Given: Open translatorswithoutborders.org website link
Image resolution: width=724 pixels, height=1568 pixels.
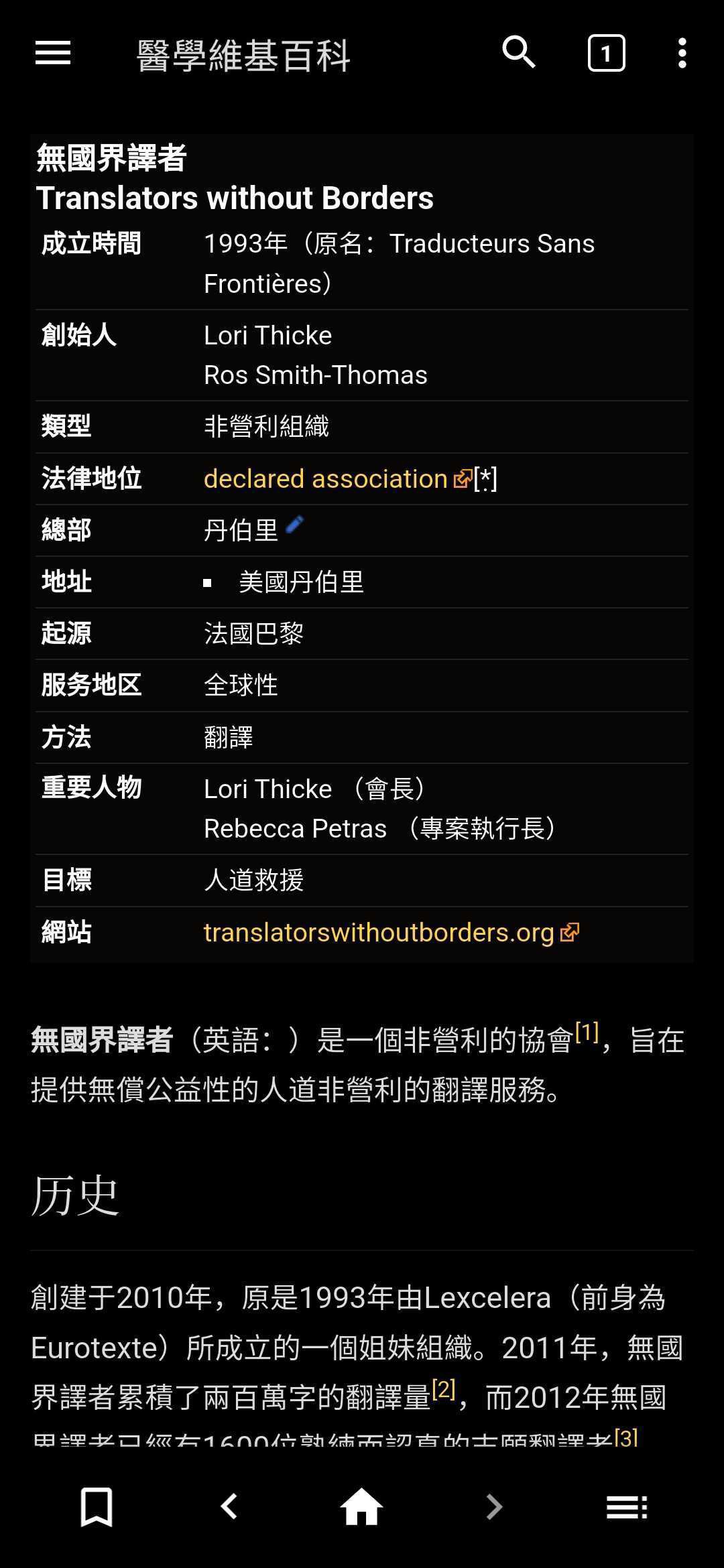Looking at the screenshot, I should 379,933.
